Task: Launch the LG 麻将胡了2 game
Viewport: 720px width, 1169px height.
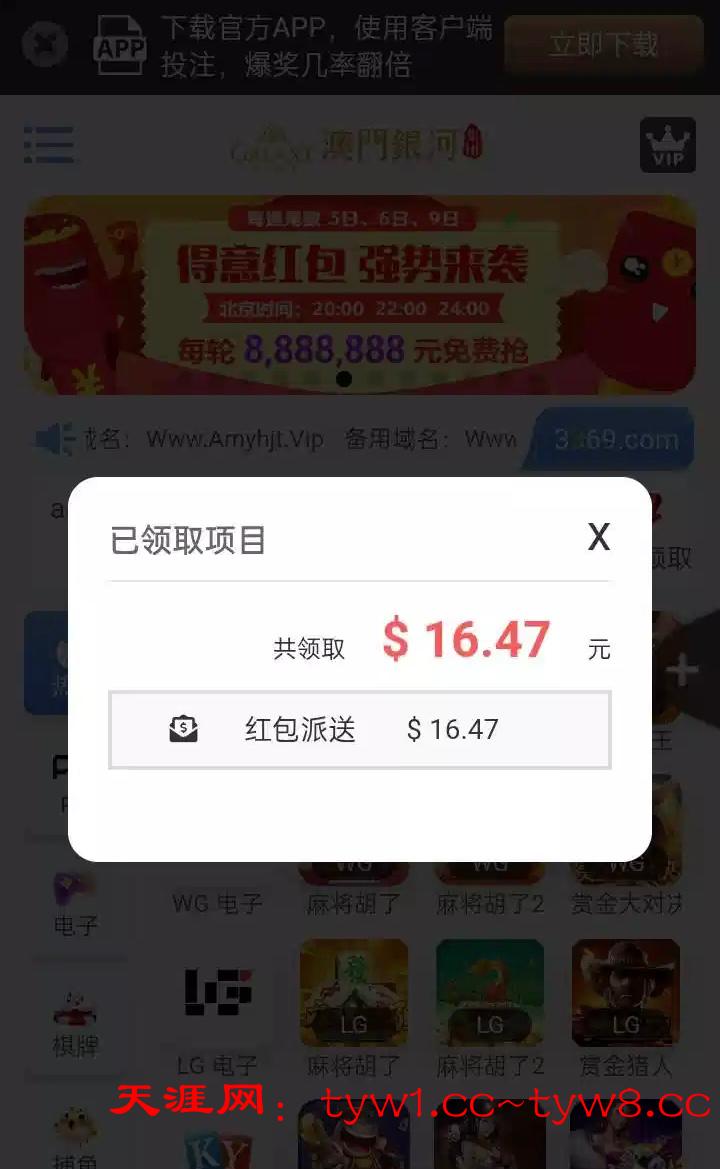Action: (x=490, y=1005)
